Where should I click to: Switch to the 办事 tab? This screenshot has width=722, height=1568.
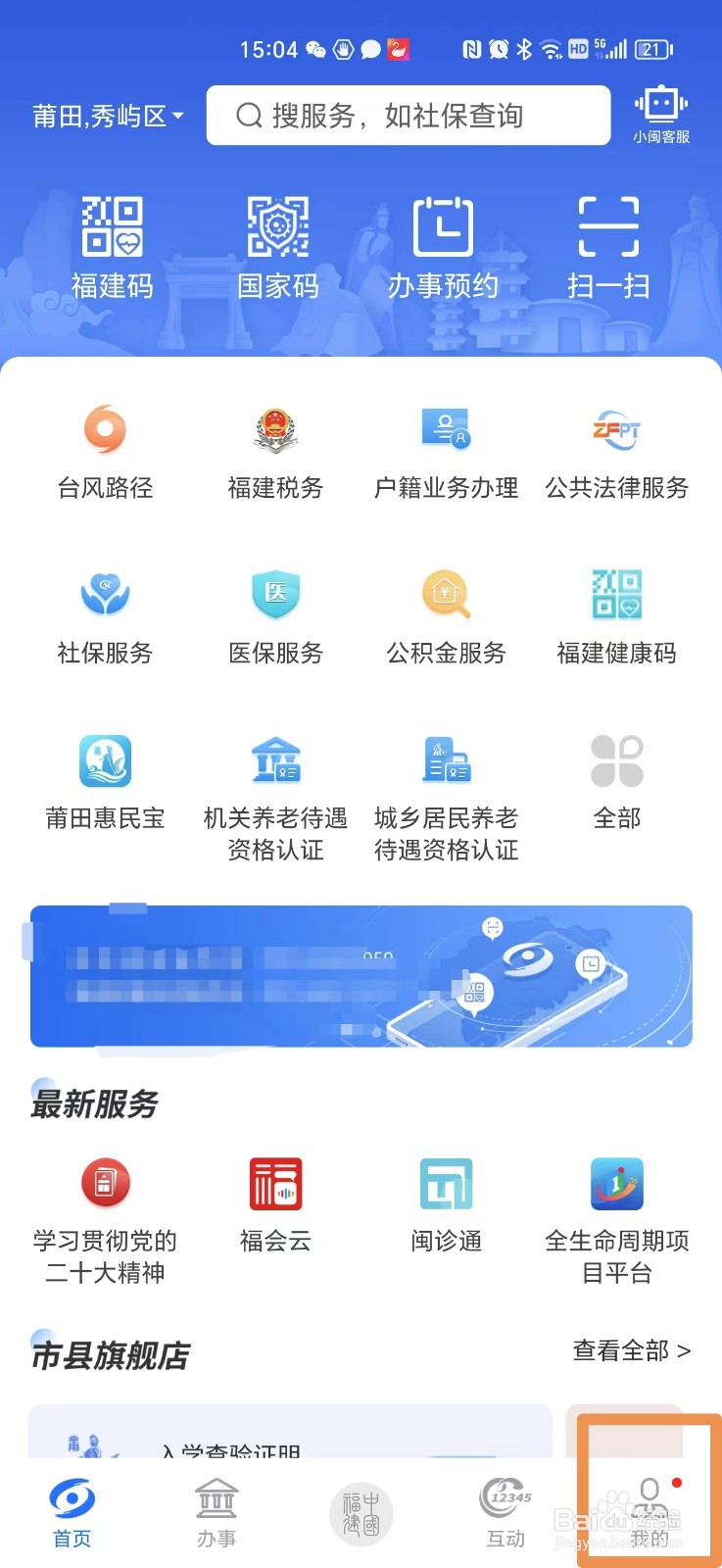(216, 1514)
